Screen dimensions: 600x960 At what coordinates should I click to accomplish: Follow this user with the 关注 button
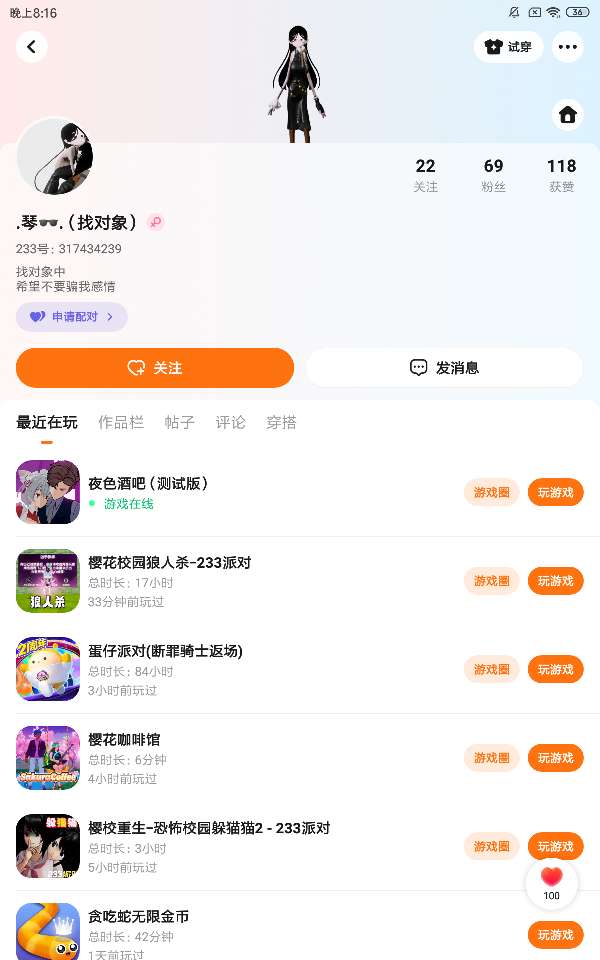[155, 368]
